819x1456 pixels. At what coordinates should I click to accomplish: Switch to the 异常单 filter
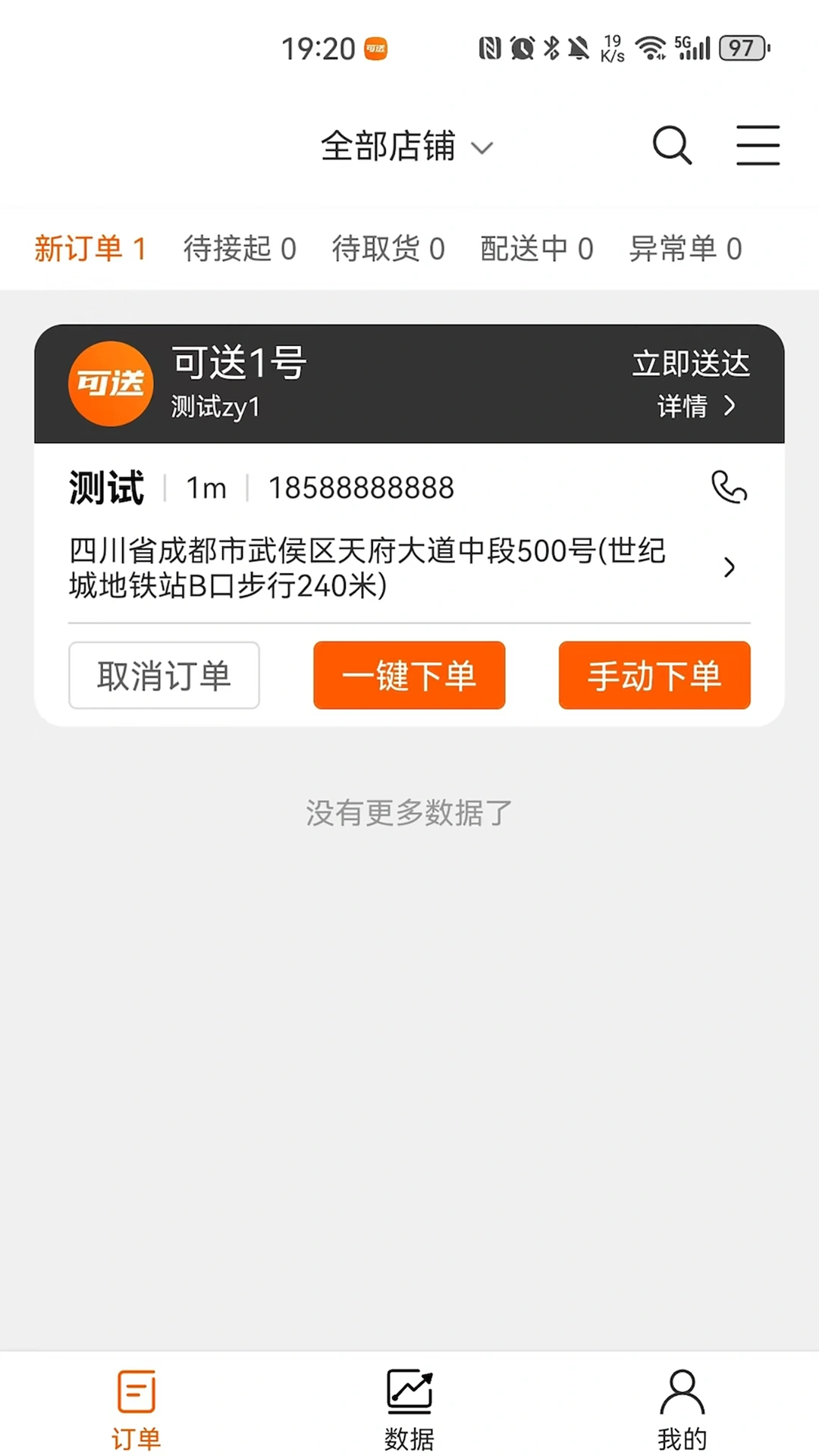[x=685, y=249]
